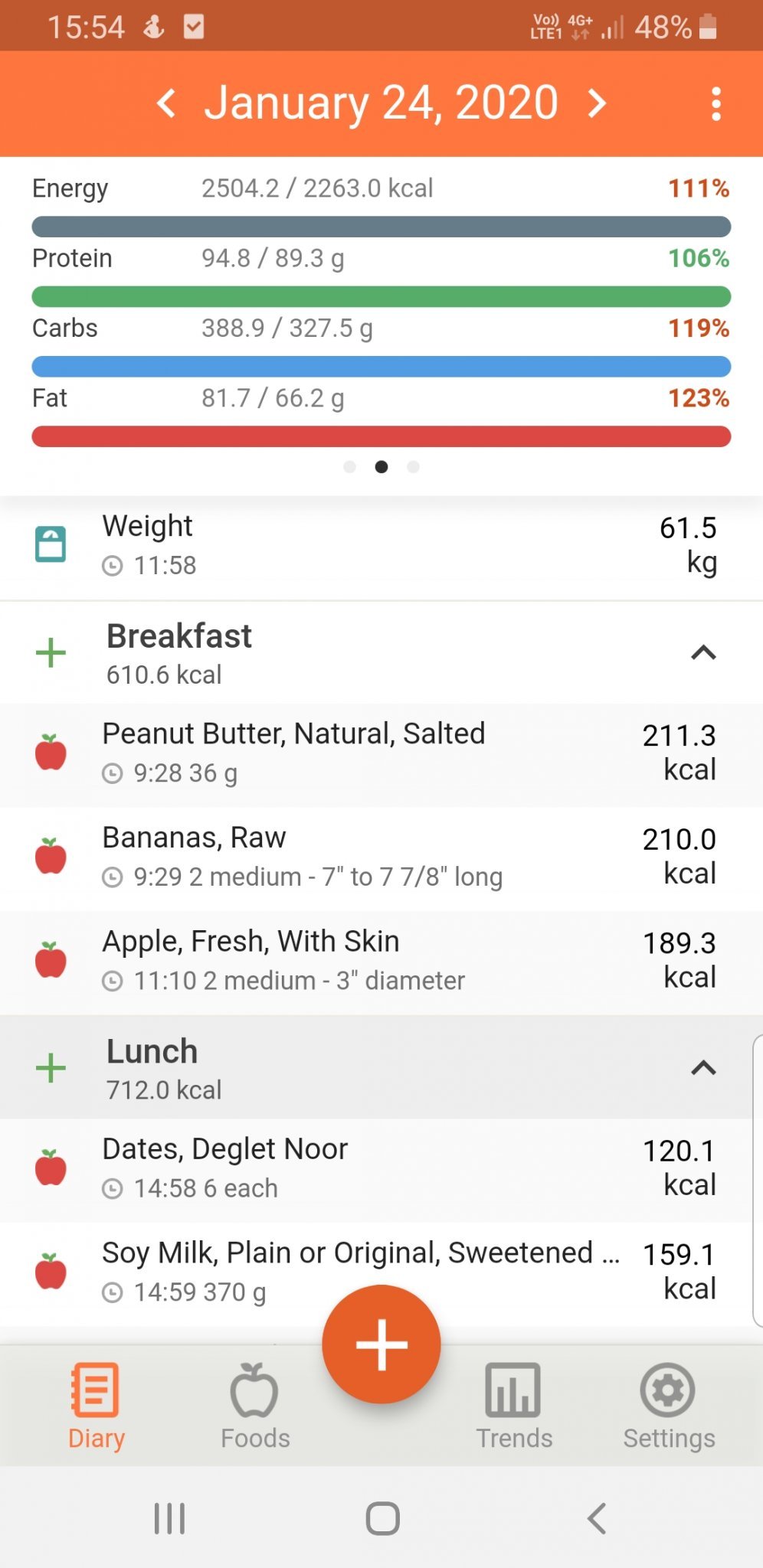This screenshot has width=763, height=1568.
Task: Go to the next day
Action: tap(597, 103)
